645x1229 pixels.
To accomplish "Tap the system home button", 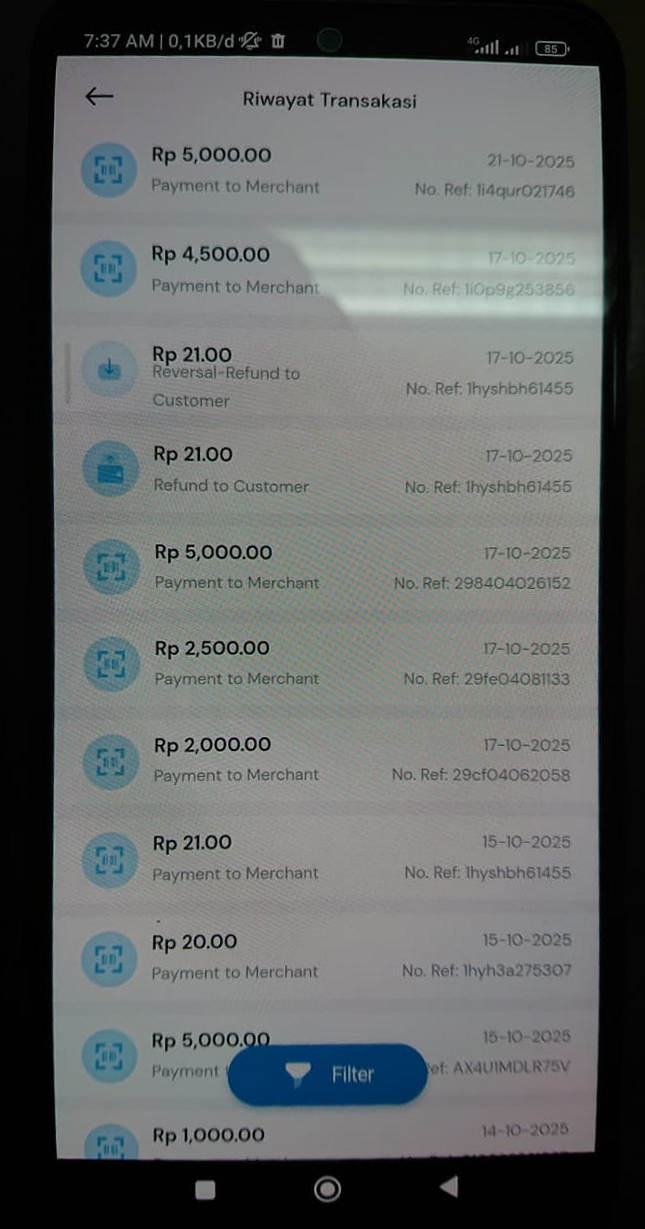I will click(327, 1189).
